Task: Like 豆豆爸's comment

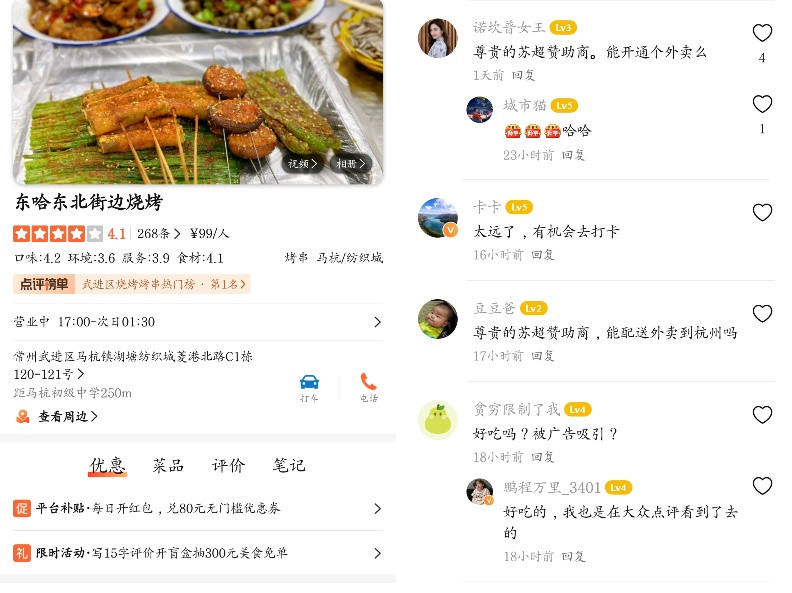Action: pos(762,314)
